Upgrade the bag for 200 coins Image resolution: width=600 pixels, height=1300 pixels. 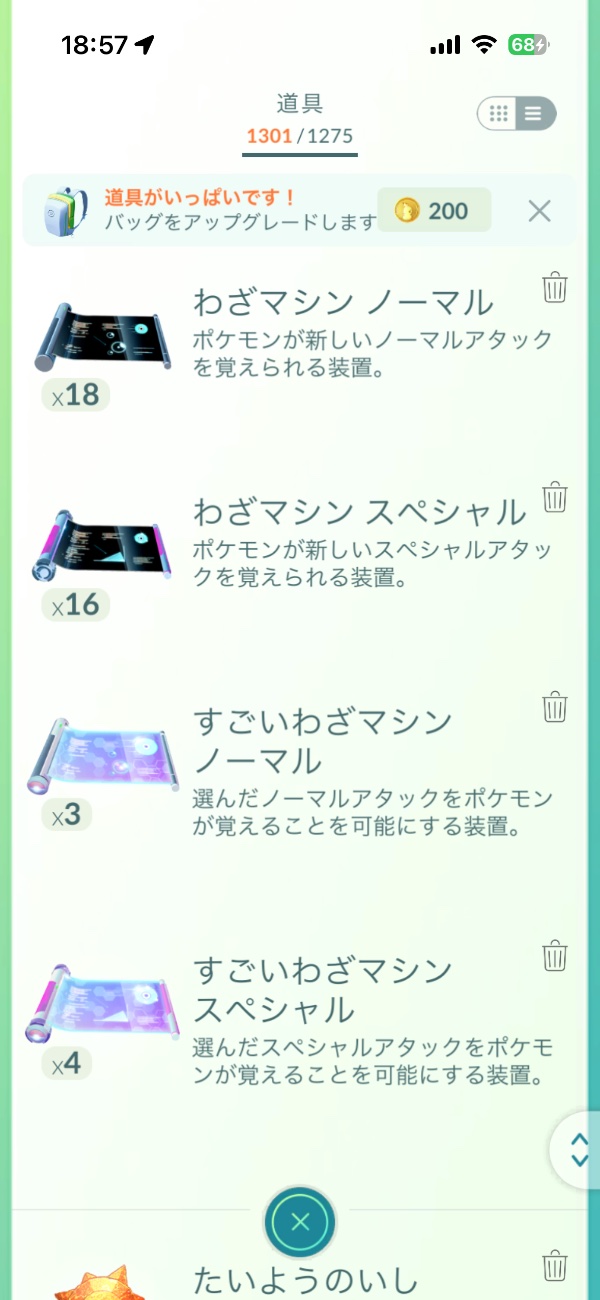click(x=434, y=210)
